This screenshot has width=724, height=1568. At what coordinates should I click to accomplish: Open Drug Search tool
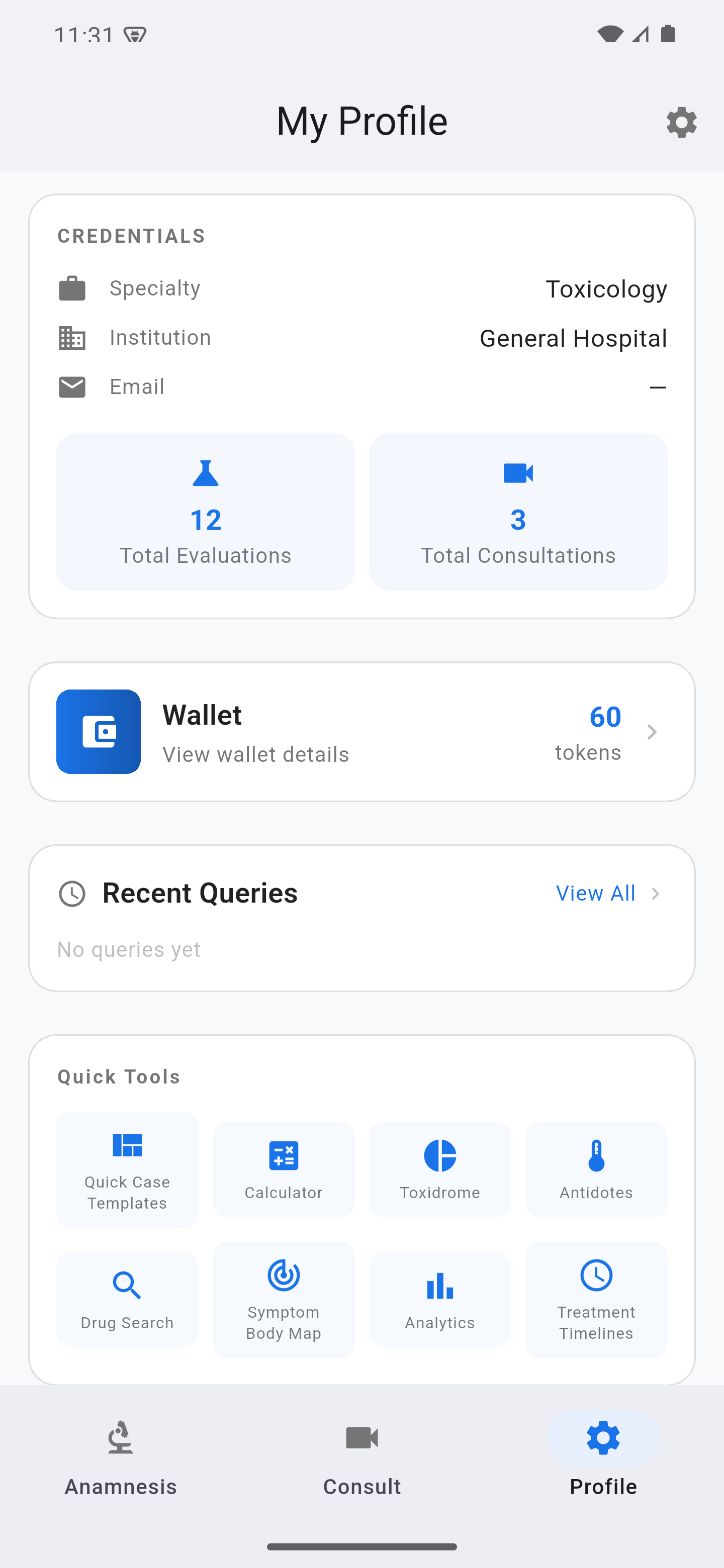pyautogui.click(x=127, y=1300)
